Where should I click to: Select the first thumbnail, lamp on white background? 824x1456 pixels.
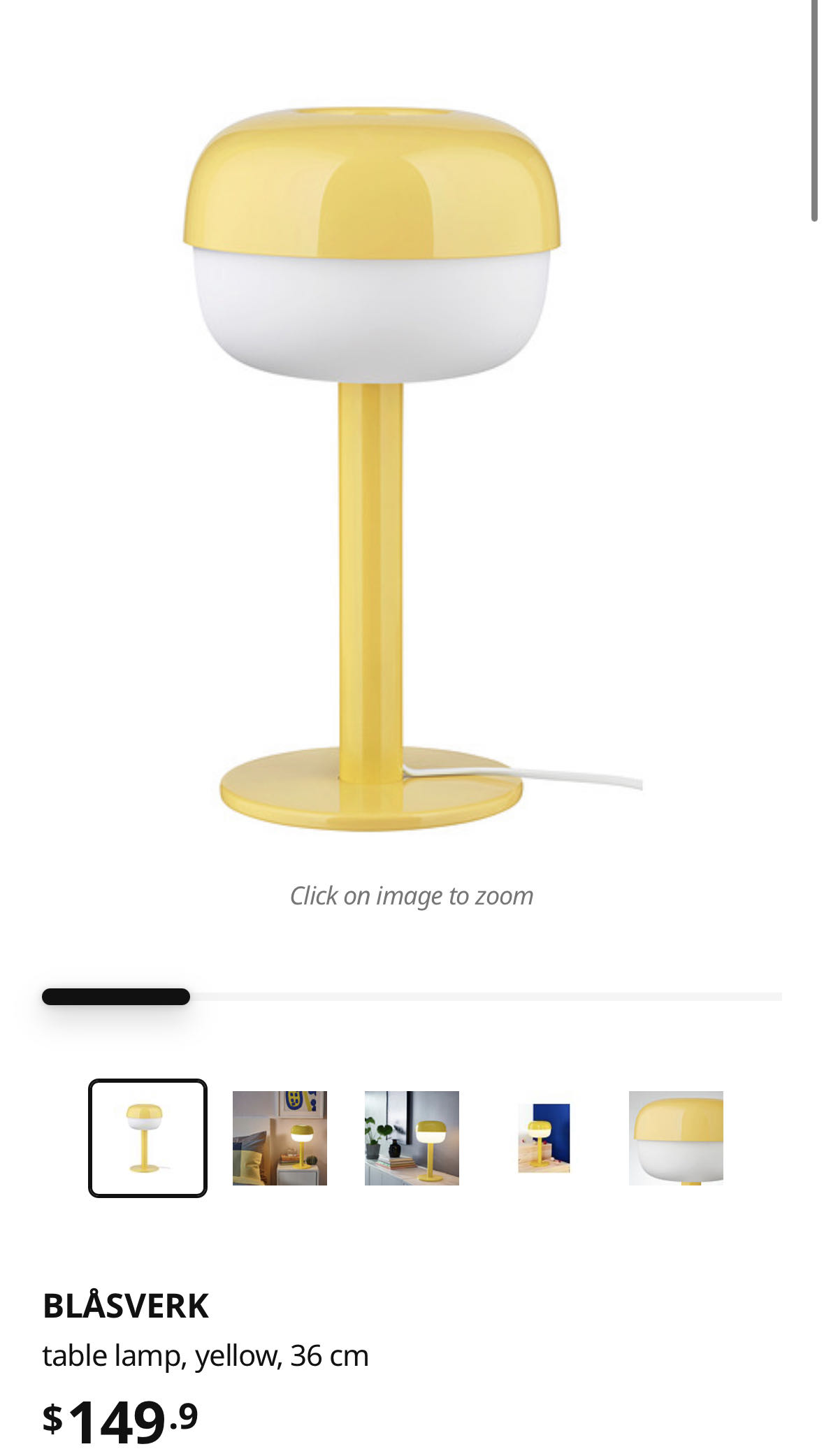point(147,1137)
